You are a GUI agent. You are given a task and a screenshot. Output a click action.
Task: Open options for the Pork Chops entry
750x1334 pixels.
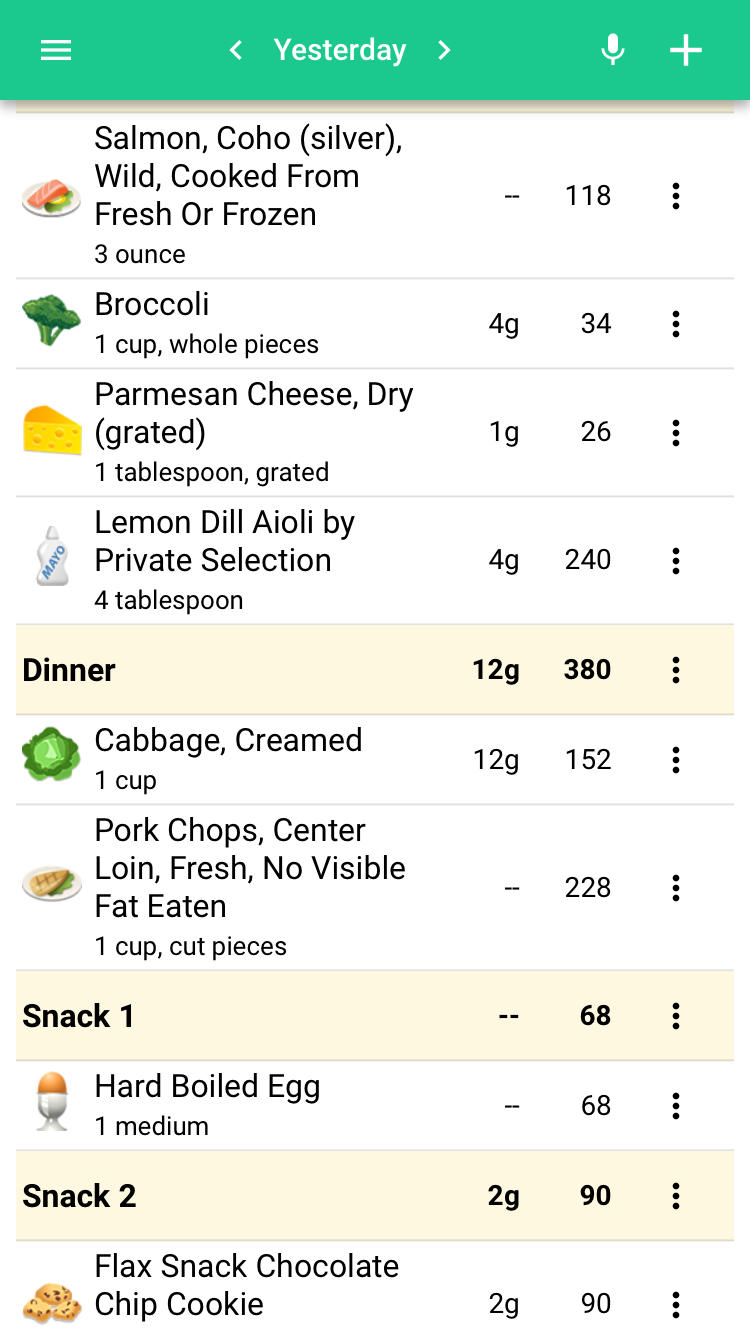click(x=676, y=888)
